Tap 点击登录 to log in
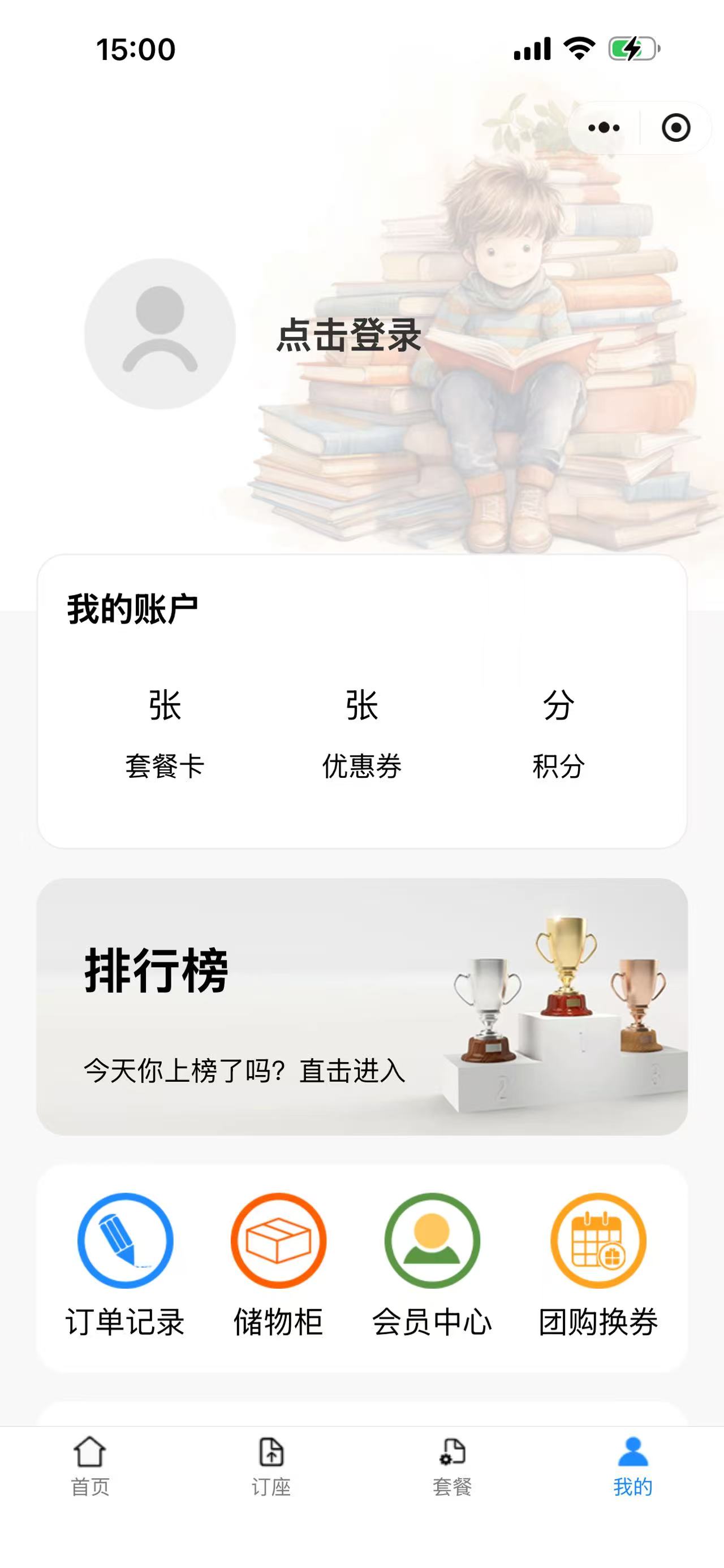Viewport: 724px width, 1568px height. pos(349,335)
